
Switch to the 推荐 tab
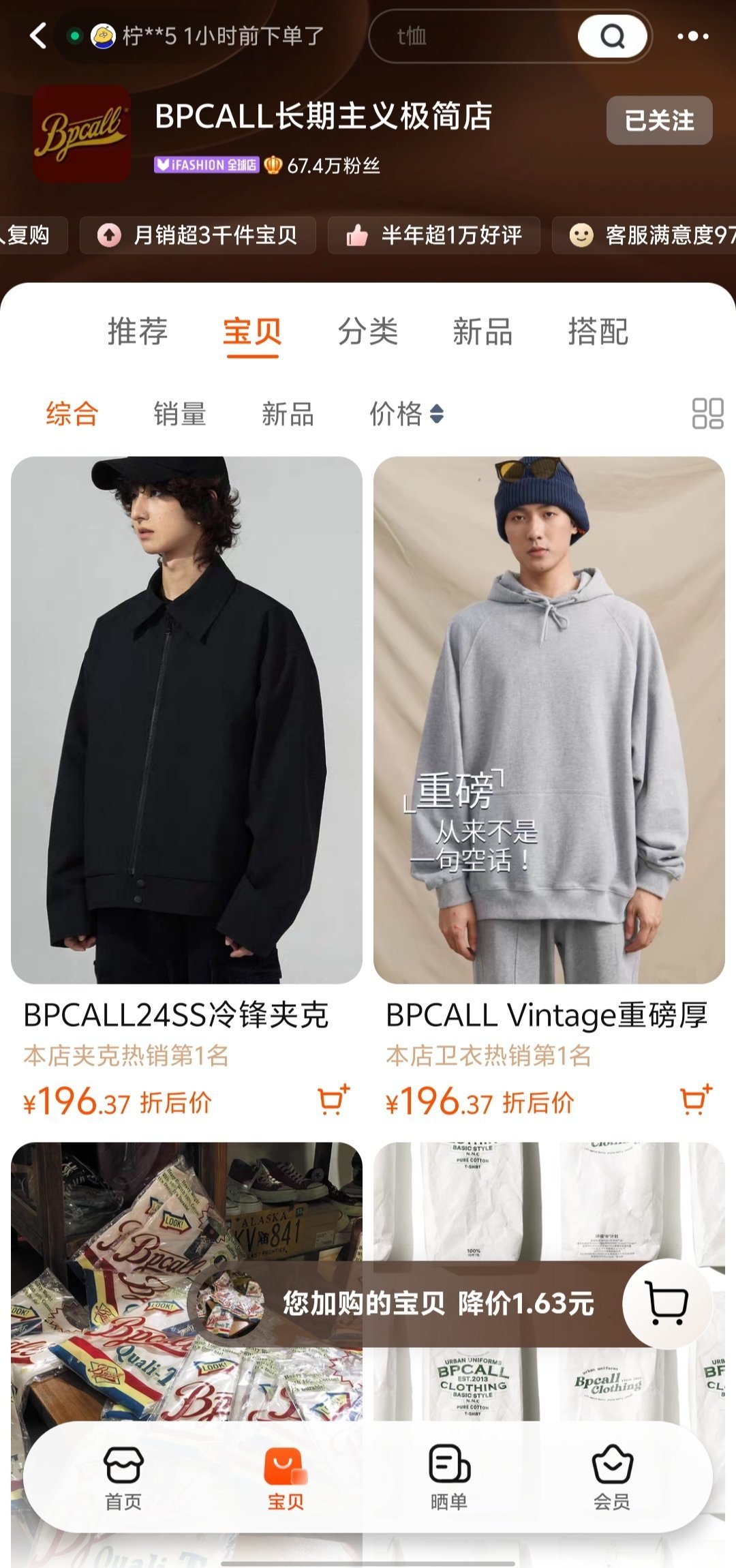[x=138, y=332]
